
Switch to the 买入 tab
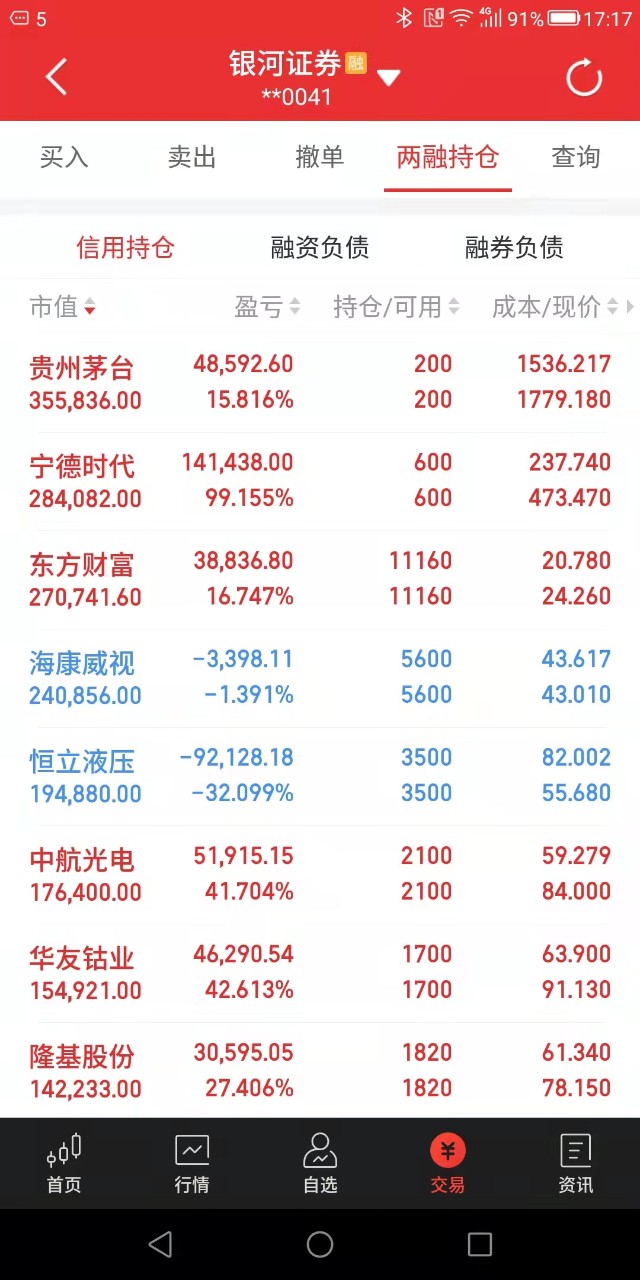(64, 157)
